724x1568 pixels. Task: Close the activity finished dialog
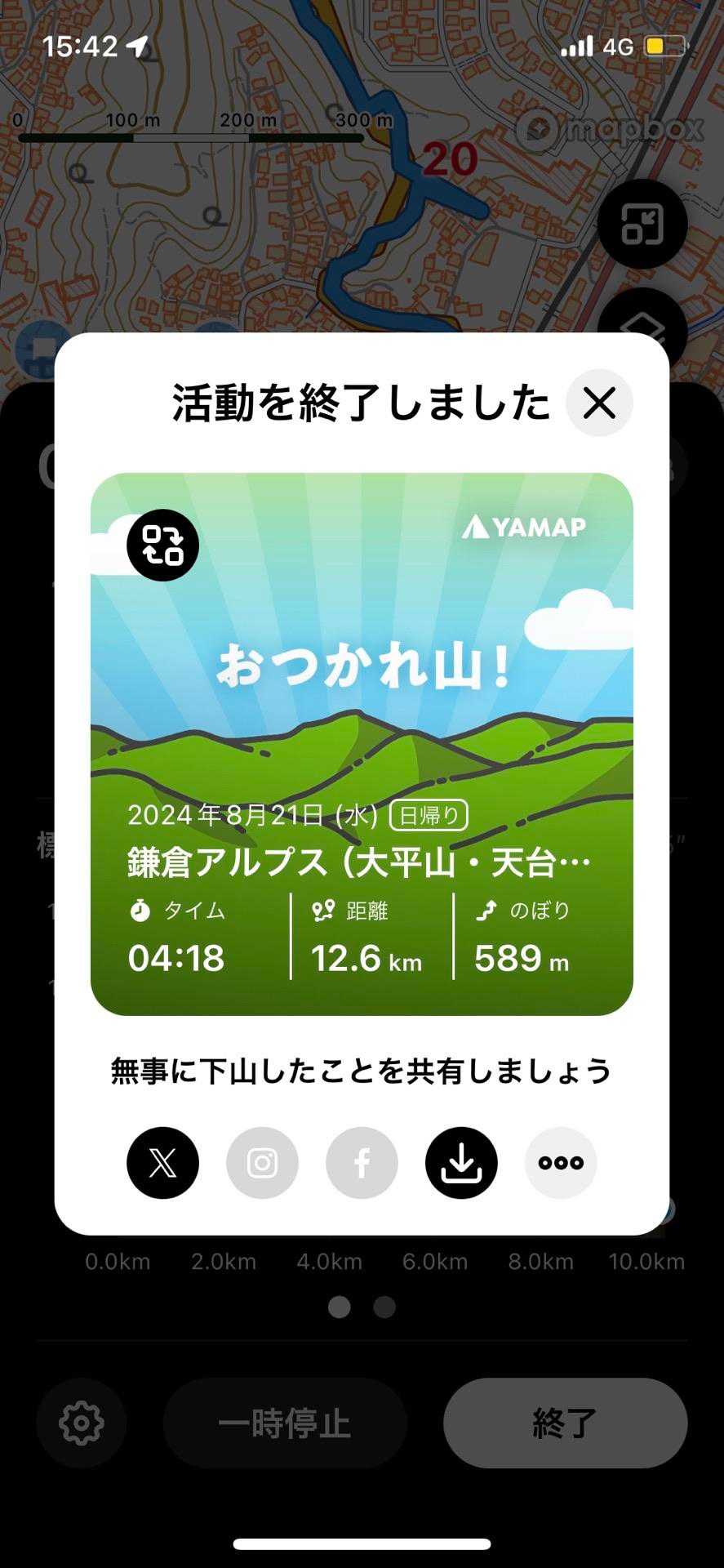click(599, 403)
